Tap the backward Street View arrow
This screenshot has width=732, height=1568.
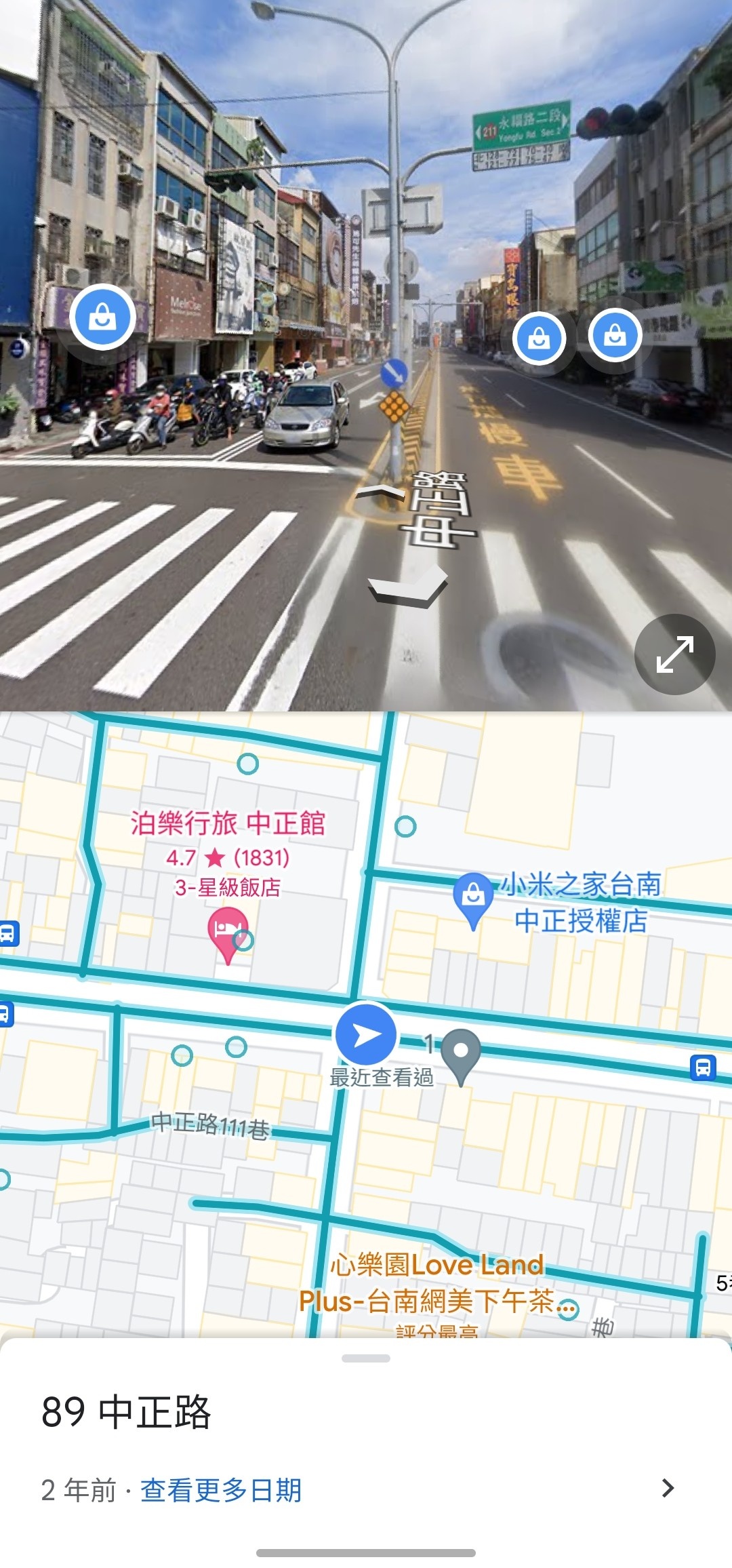[407, 587]
